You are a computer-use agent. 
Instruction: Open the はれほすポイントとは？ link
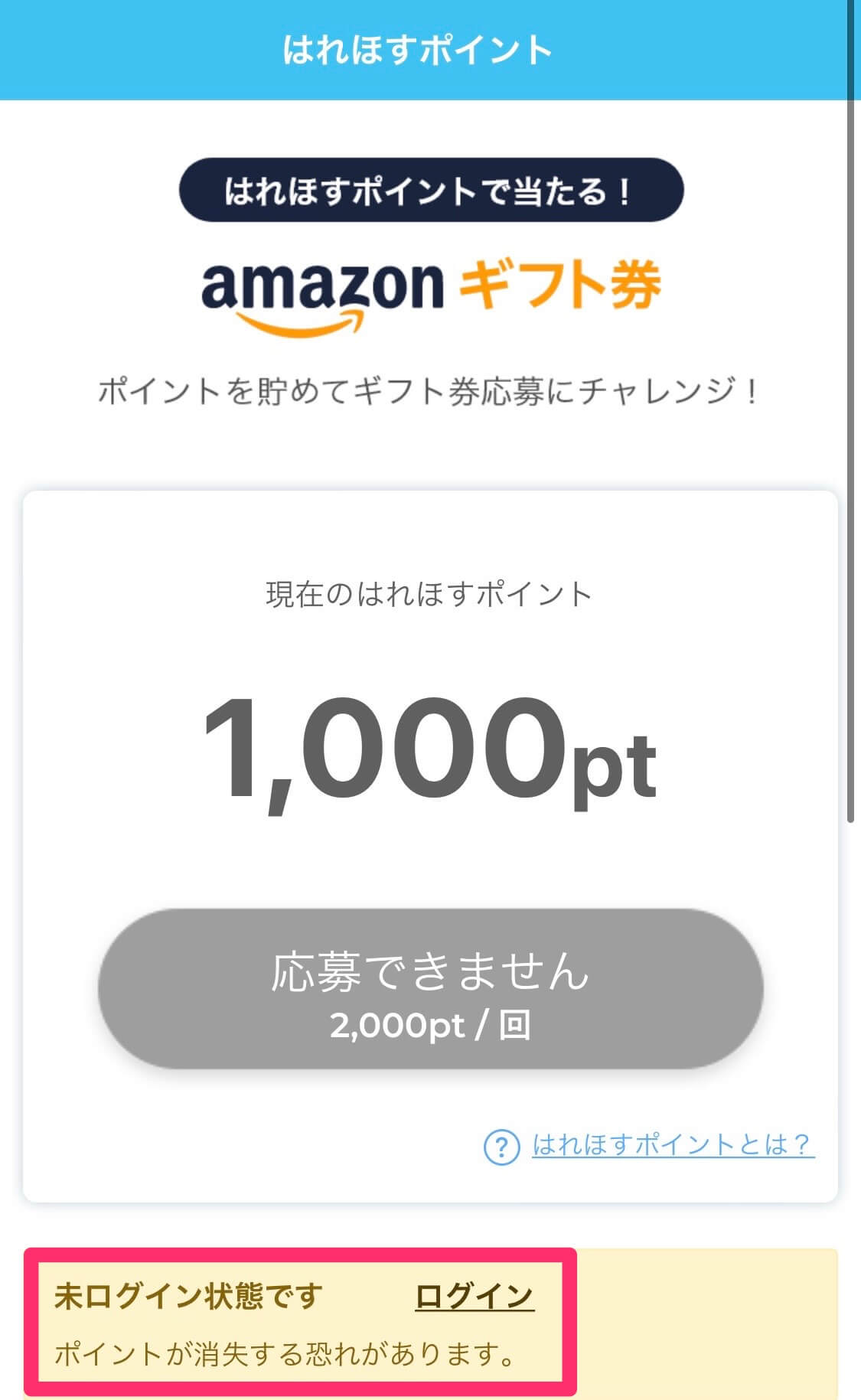[673, 1145]
